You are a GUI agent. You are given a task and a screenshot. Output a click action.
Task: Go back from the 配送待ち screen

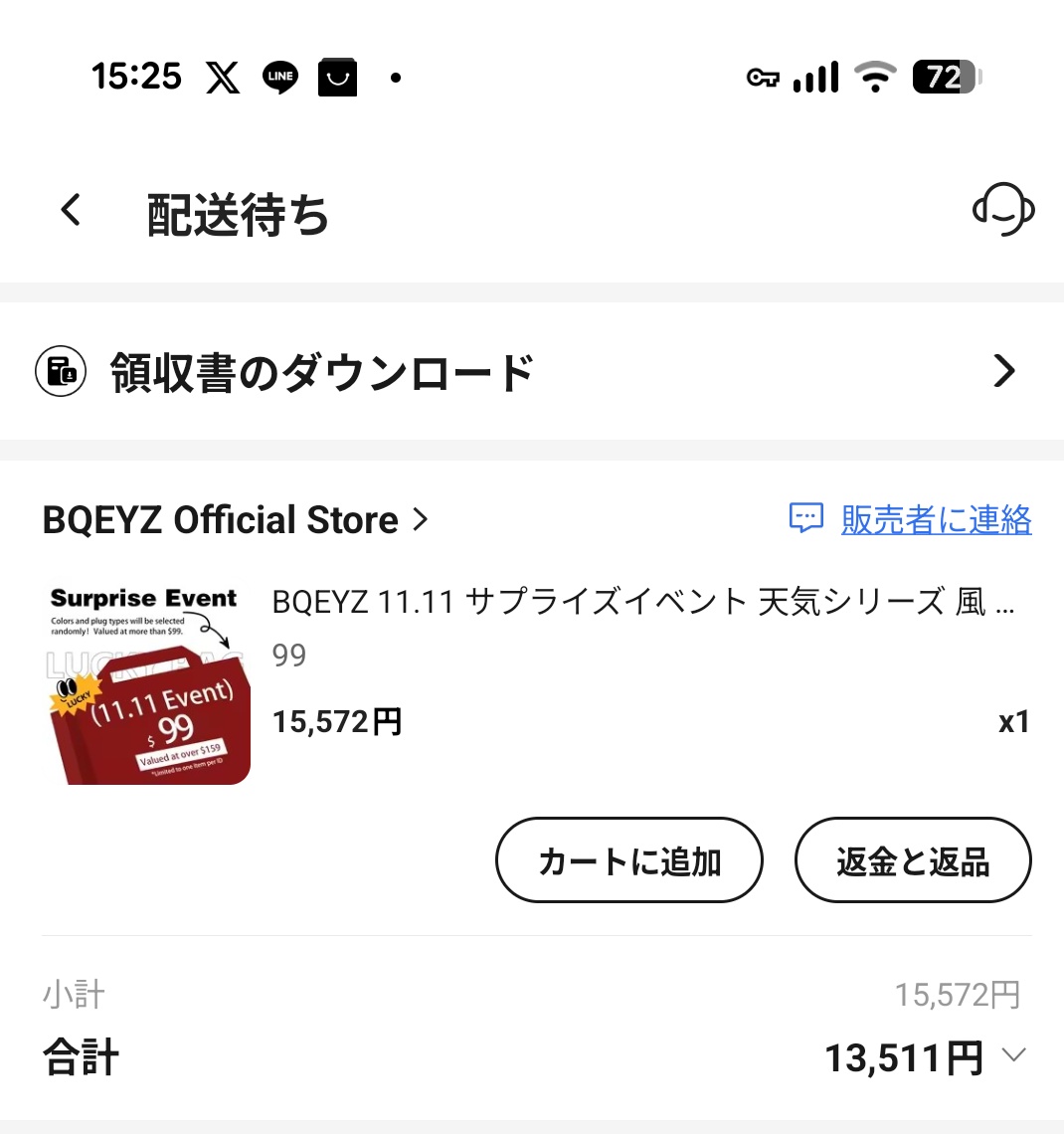[x=71, y=210]
